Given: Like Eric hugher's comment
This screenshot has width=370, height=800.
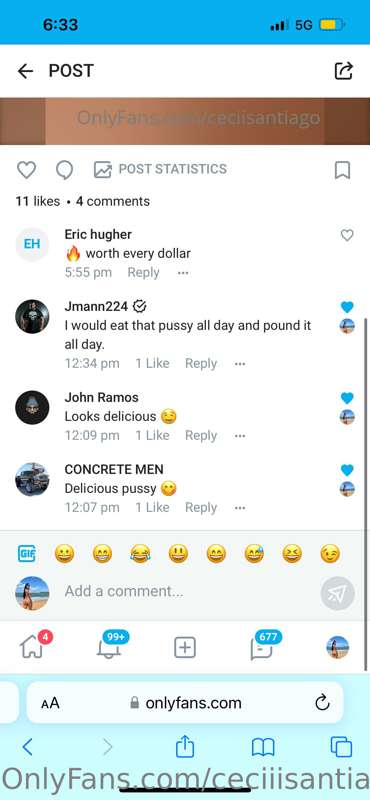Looking at the screenshot, I should click(x=347, y=235).
